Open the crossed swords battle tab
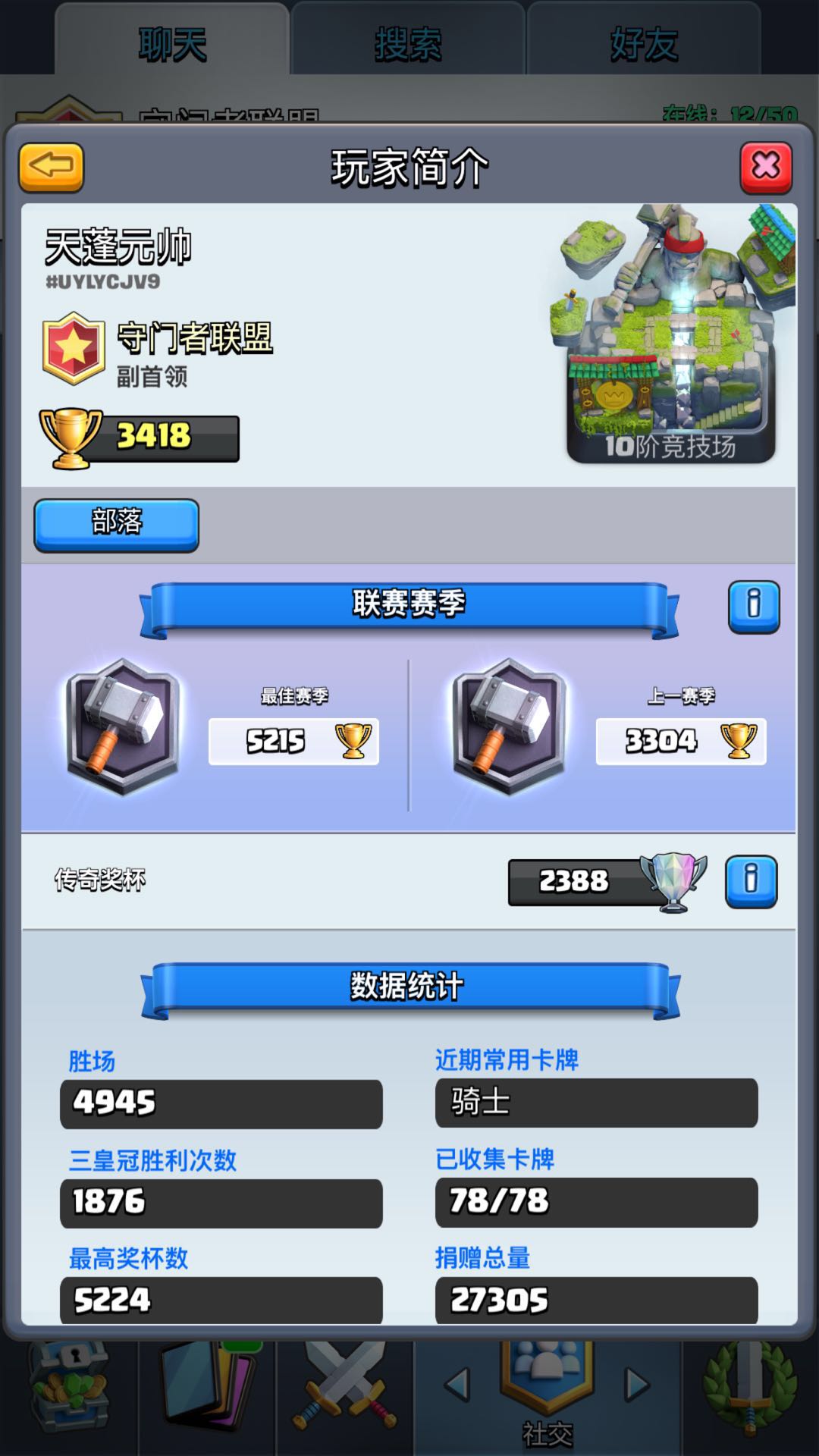 (x=345, y=1389)
